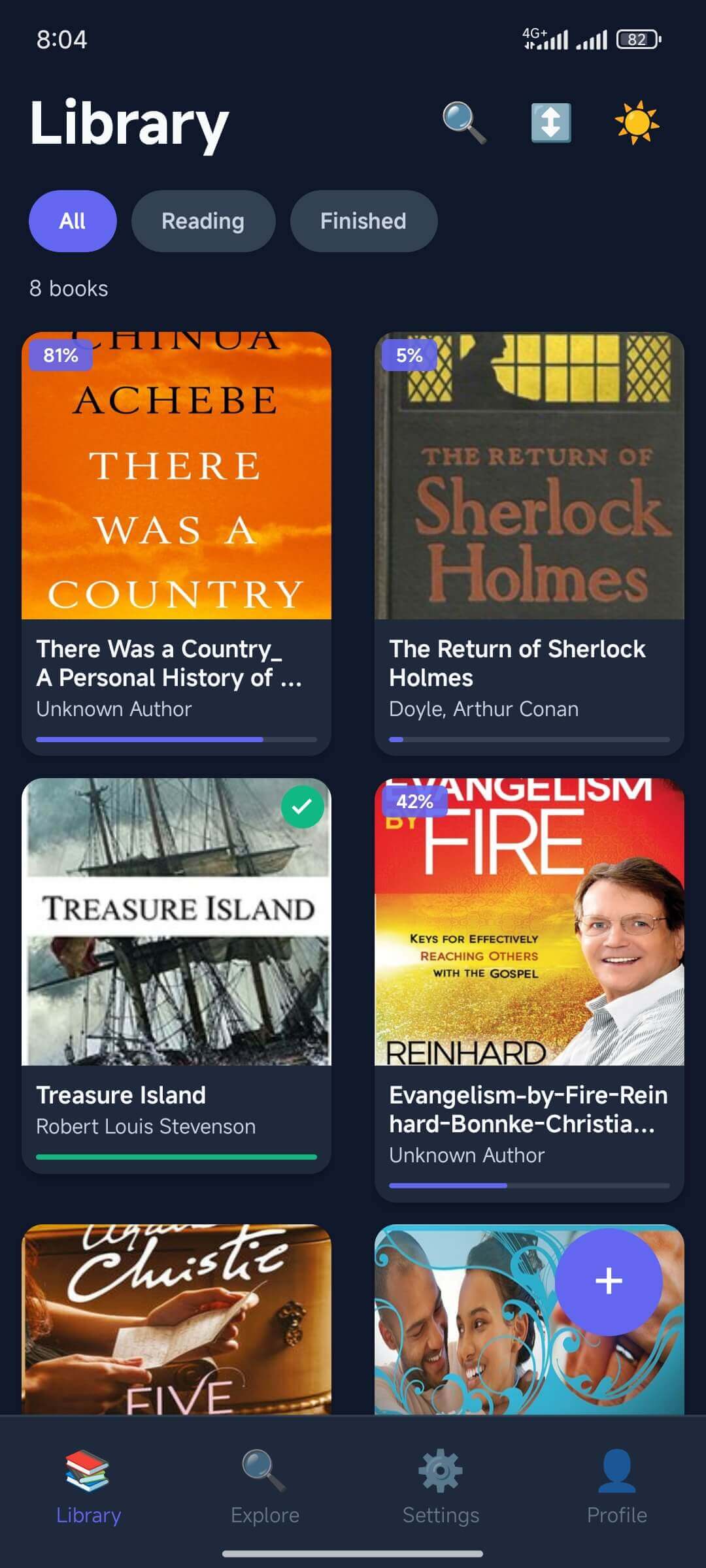Tap the progress bar under There Was a Country

[x=175, y=739]
